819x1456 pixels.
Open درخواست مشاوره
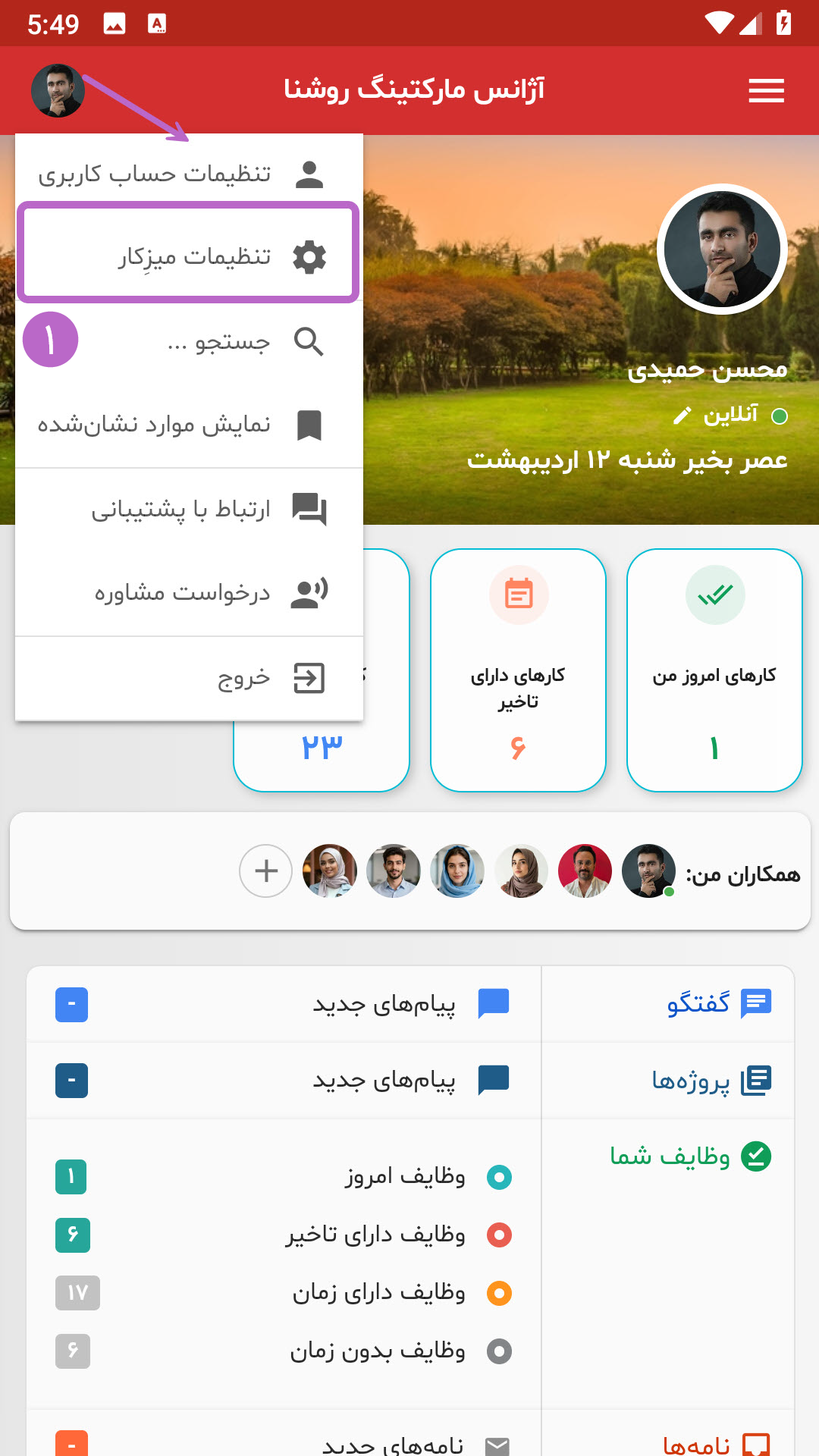(x=189, y=592)
